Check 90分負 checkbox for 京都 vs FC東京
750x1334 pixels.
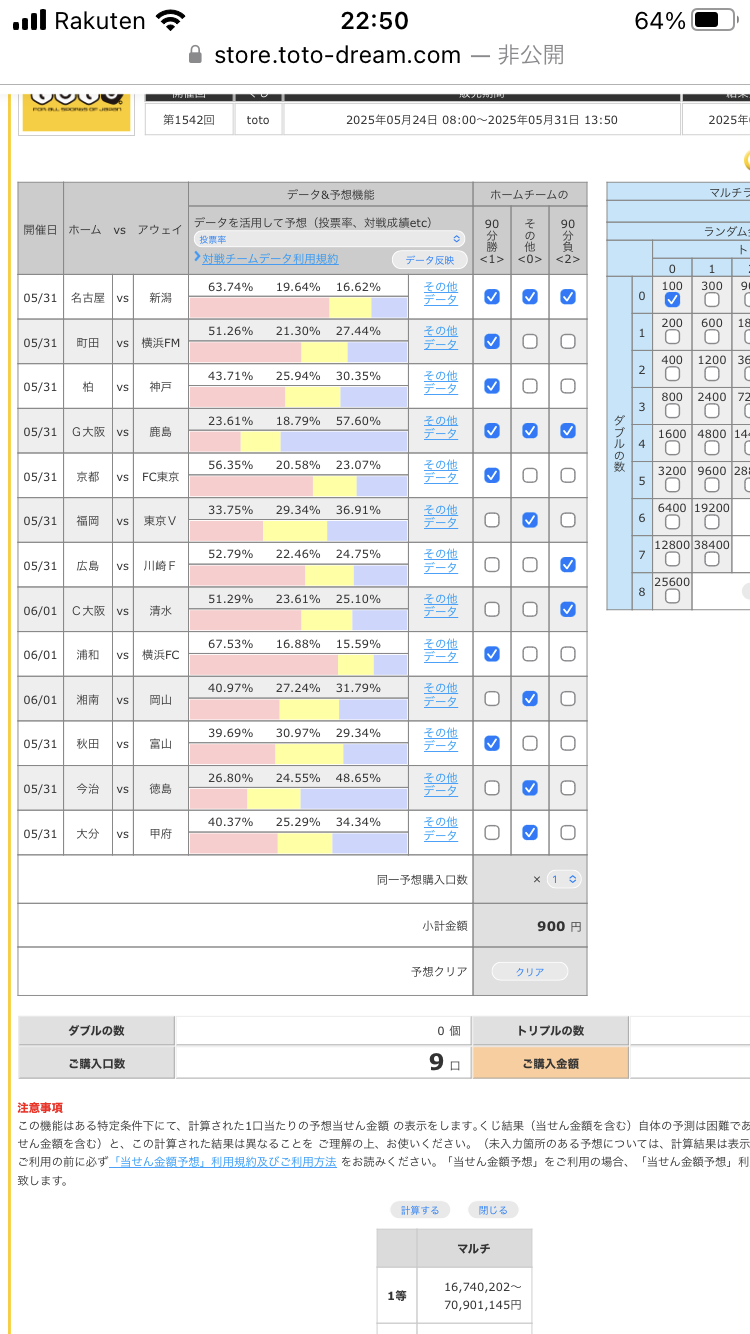click(568, 475)
